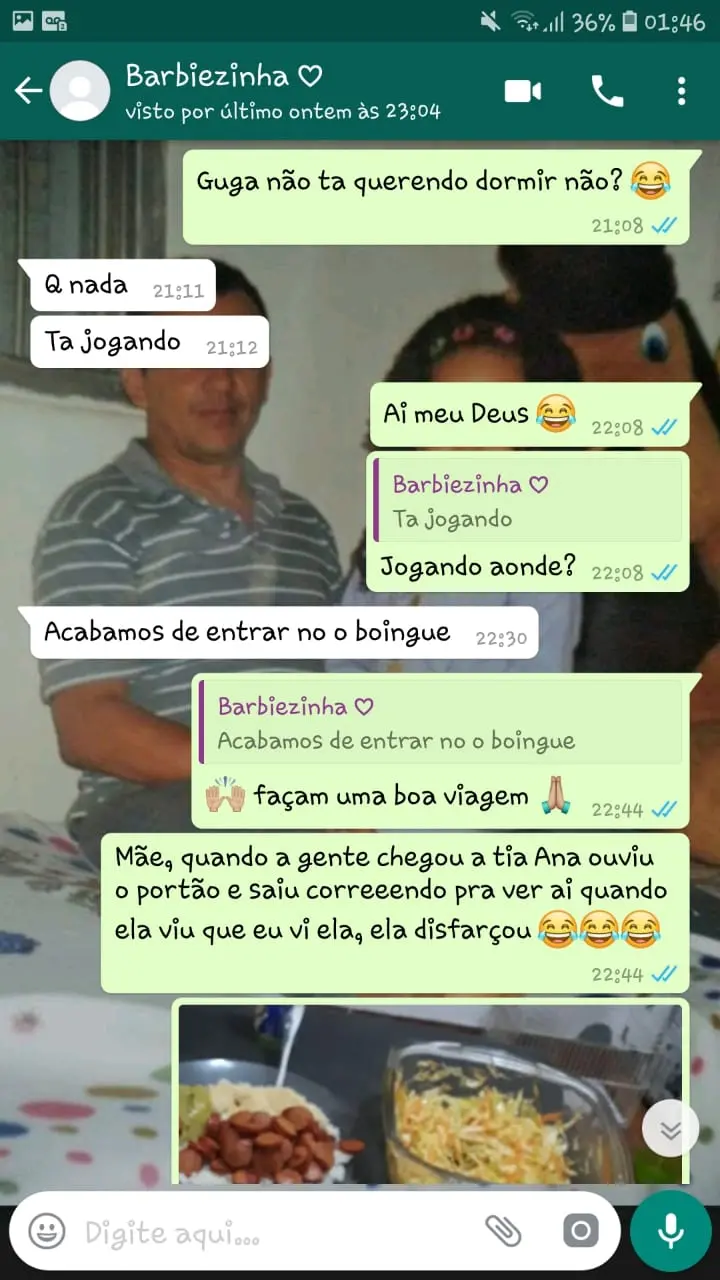Open the camera to send a photo
This screenshot has height=1280, width=720.
point(580,1231)
